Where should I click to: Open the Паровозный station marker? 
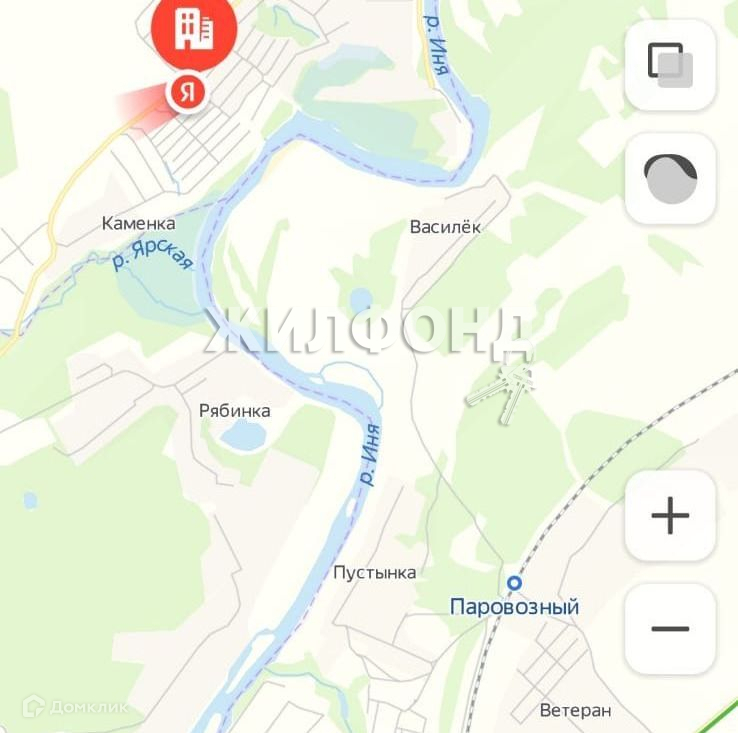[514, 583]
